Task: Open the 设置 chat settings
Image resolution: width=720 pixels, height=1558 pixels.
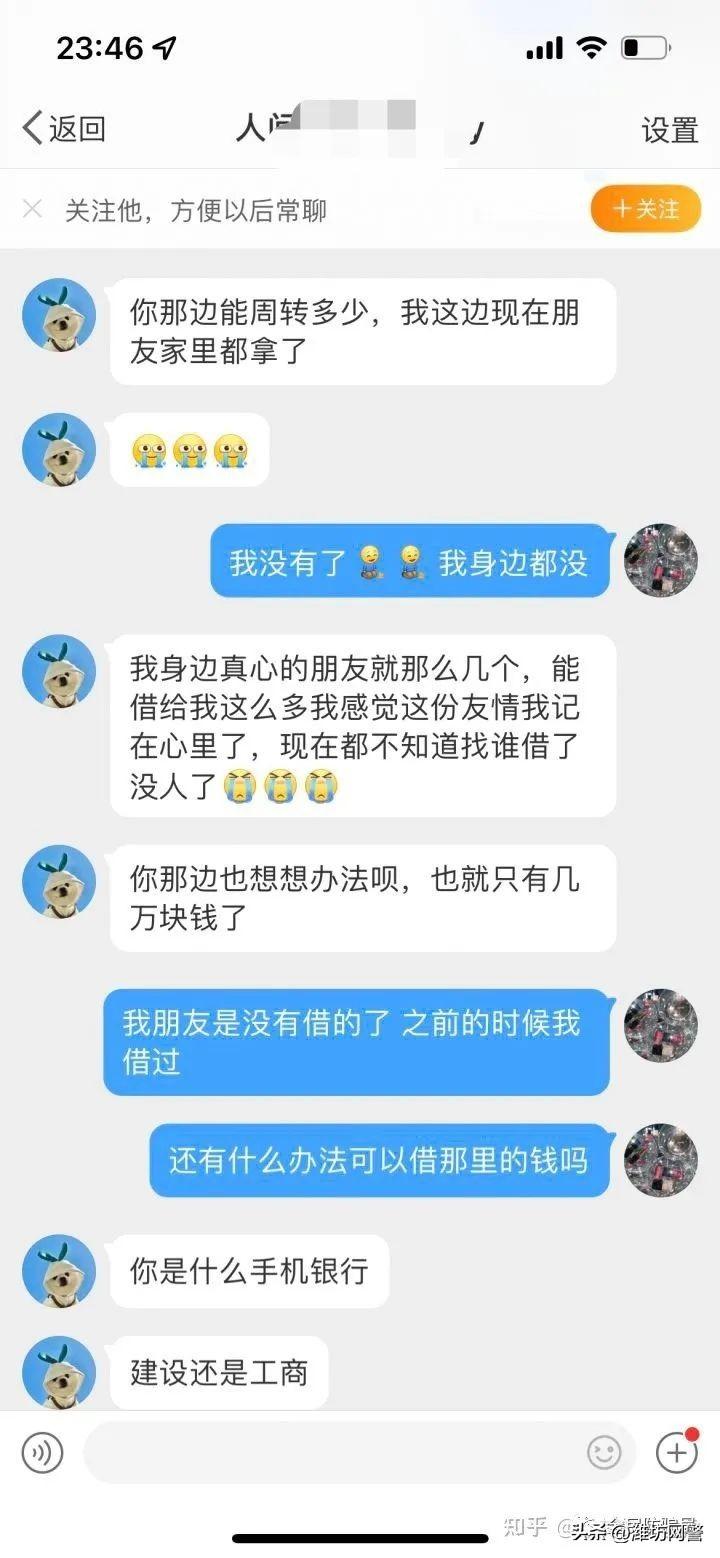Action: click(670, 129)
